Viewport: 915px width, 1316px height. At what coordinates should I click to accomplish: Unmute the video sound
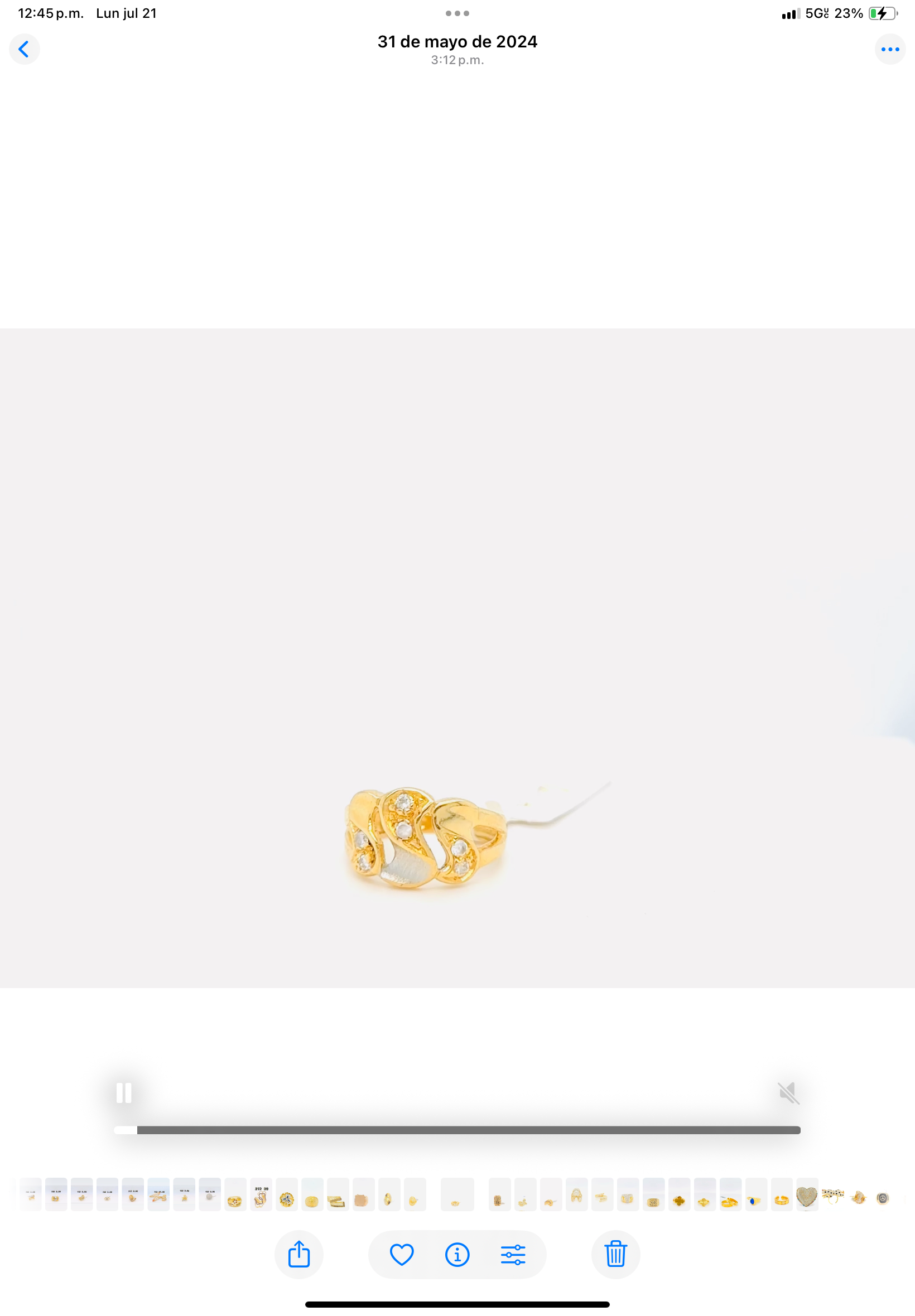coord(788,1092)
